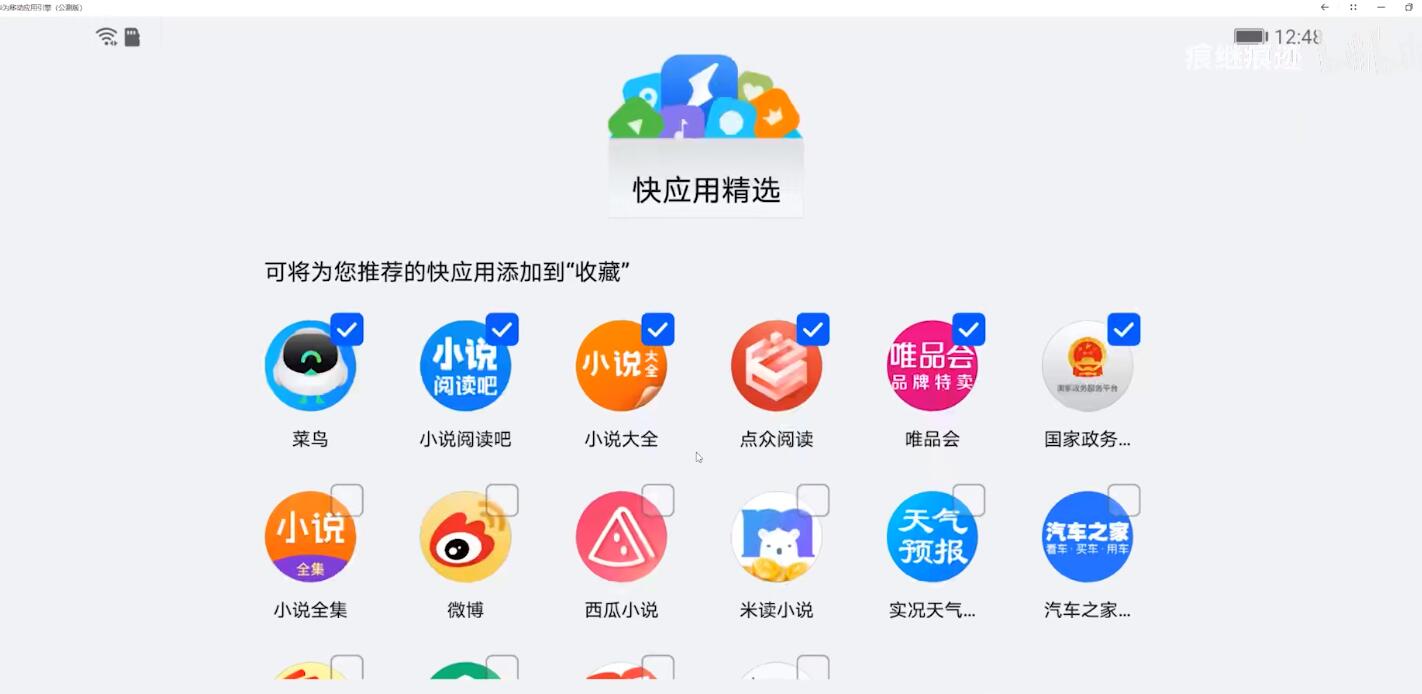Check the 汽车之家 quick app
Viewport: 1422px width, 694px height.
click(1124, 500)
